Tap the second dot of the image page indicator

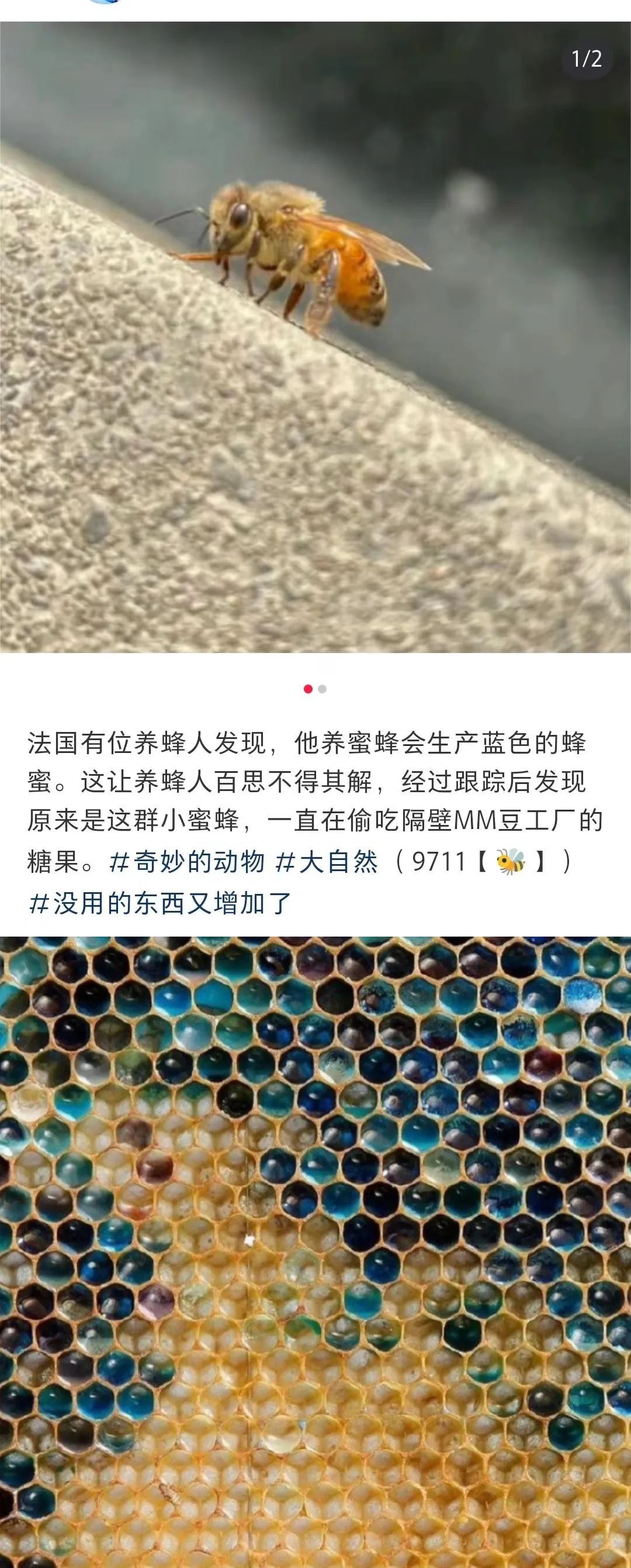click(x=323, y=689)
